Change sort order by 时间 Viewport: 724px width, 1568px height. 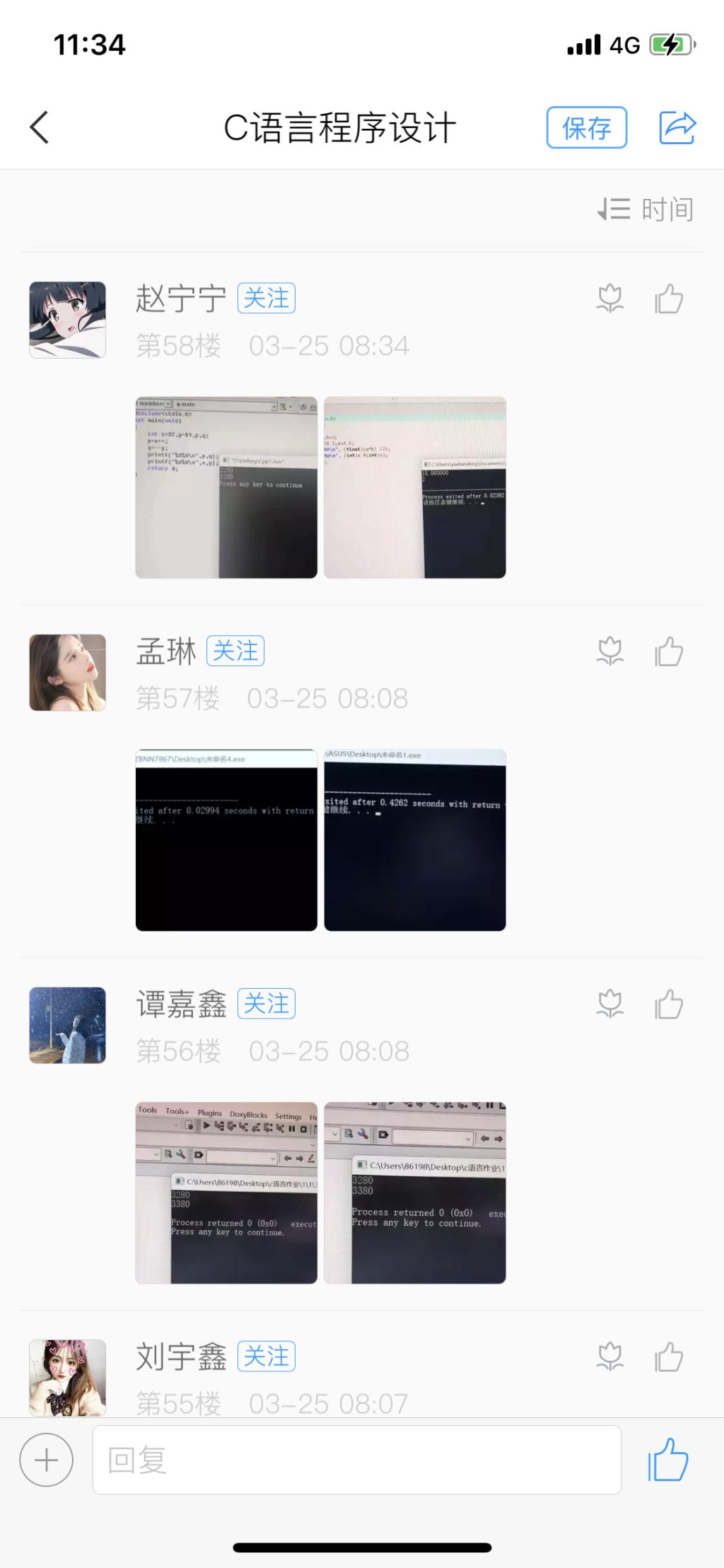tap(646, 209)
